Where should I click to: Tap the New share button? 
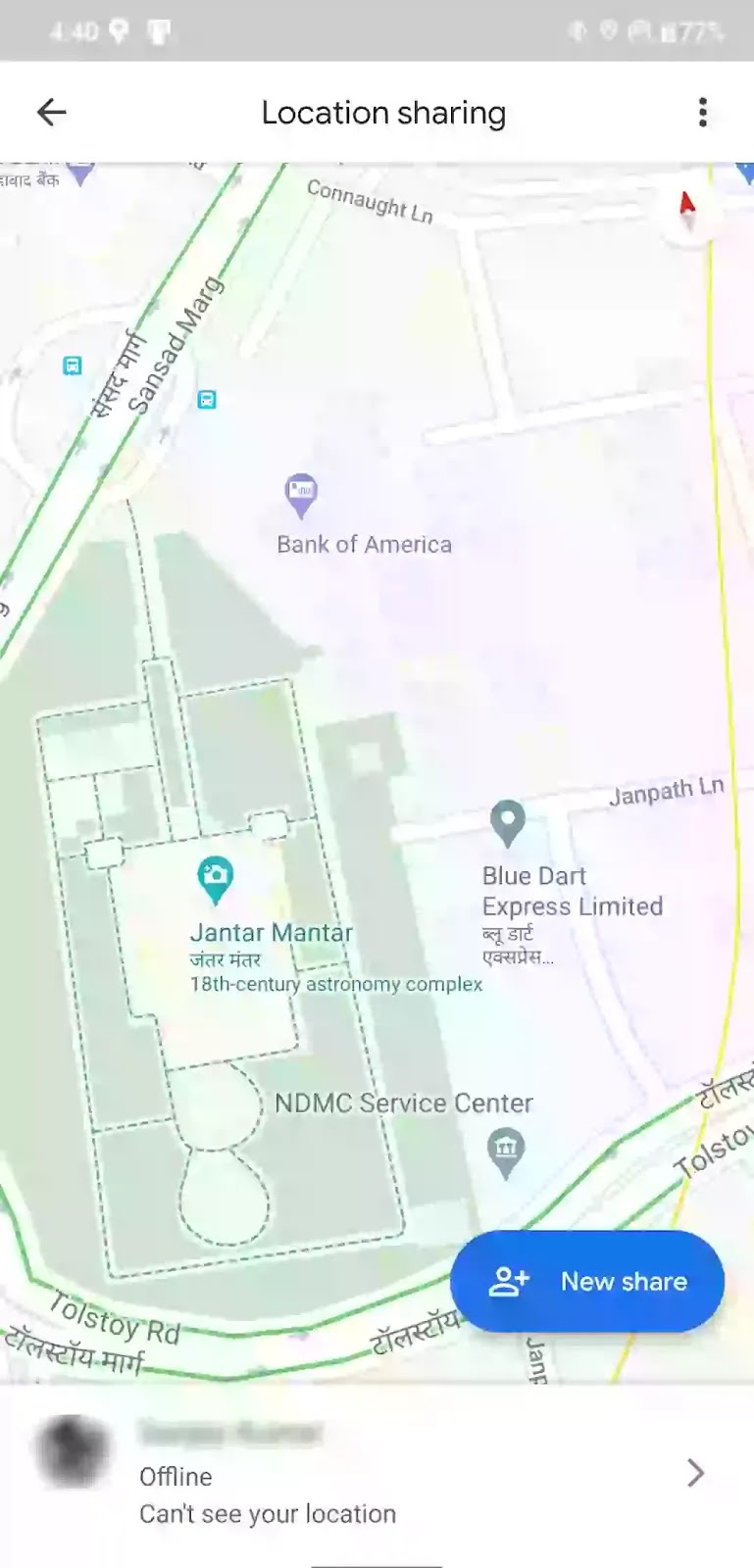587,1281
